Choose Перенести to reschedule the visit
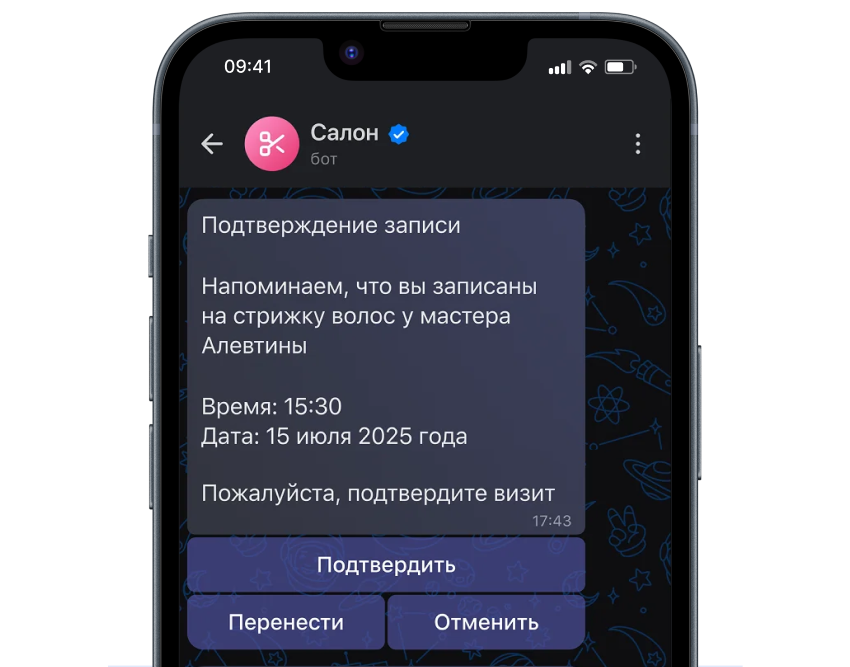 (x=286, y=623)
